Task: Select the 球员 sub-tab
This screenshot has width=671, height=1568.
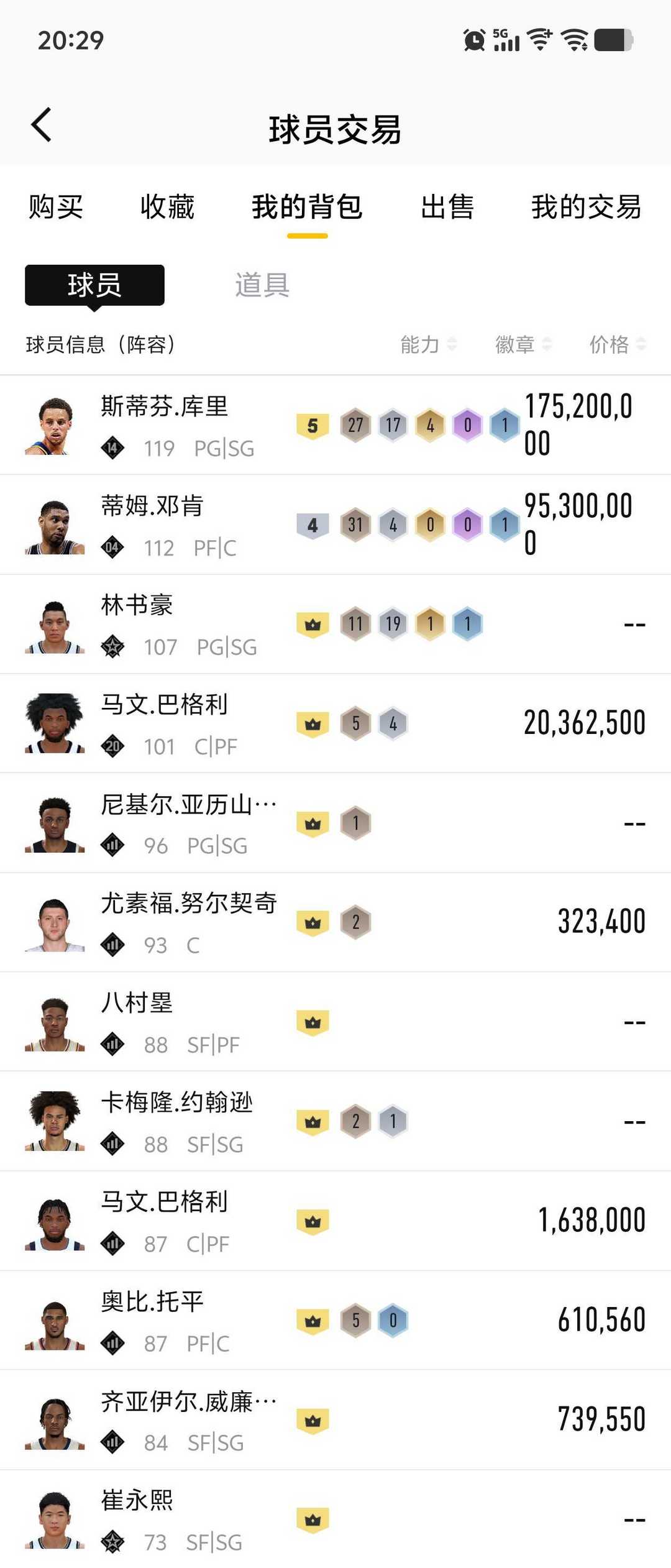Action: tap(94, 285)
